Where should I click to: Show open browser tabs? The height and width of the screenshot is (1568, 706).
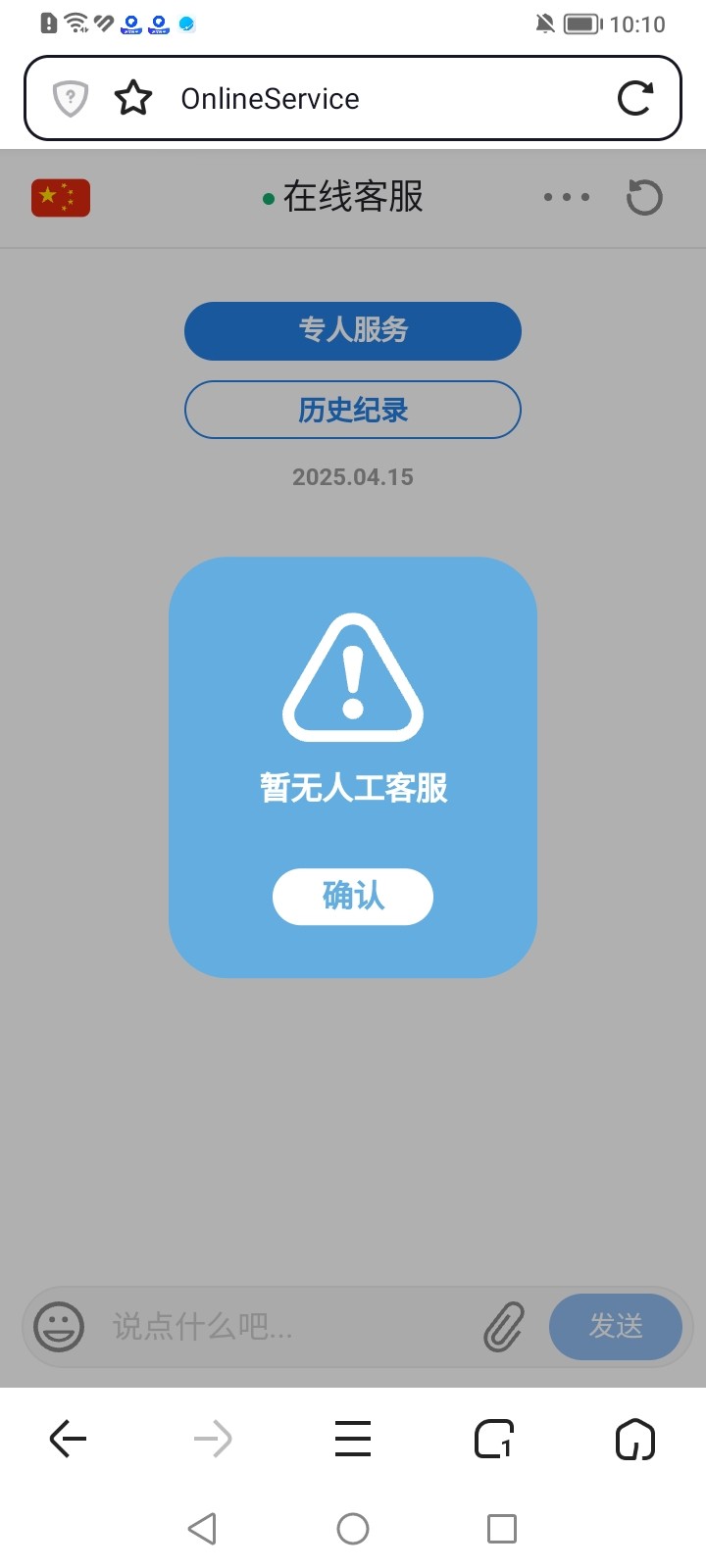[494, 1439]
